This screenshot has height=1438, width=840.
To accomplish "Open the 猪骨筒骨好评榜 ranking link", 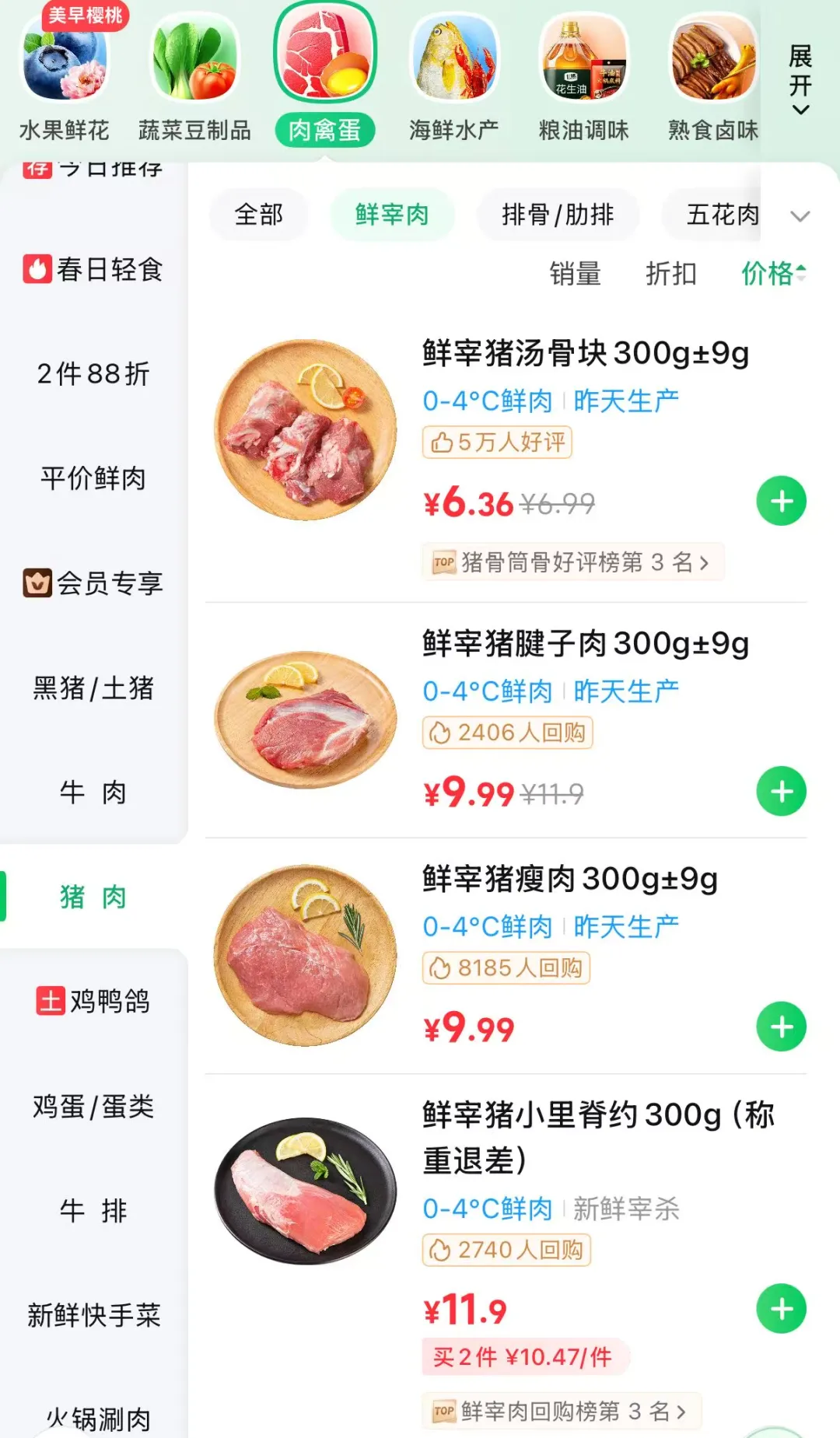I will [x=572, y=562].
